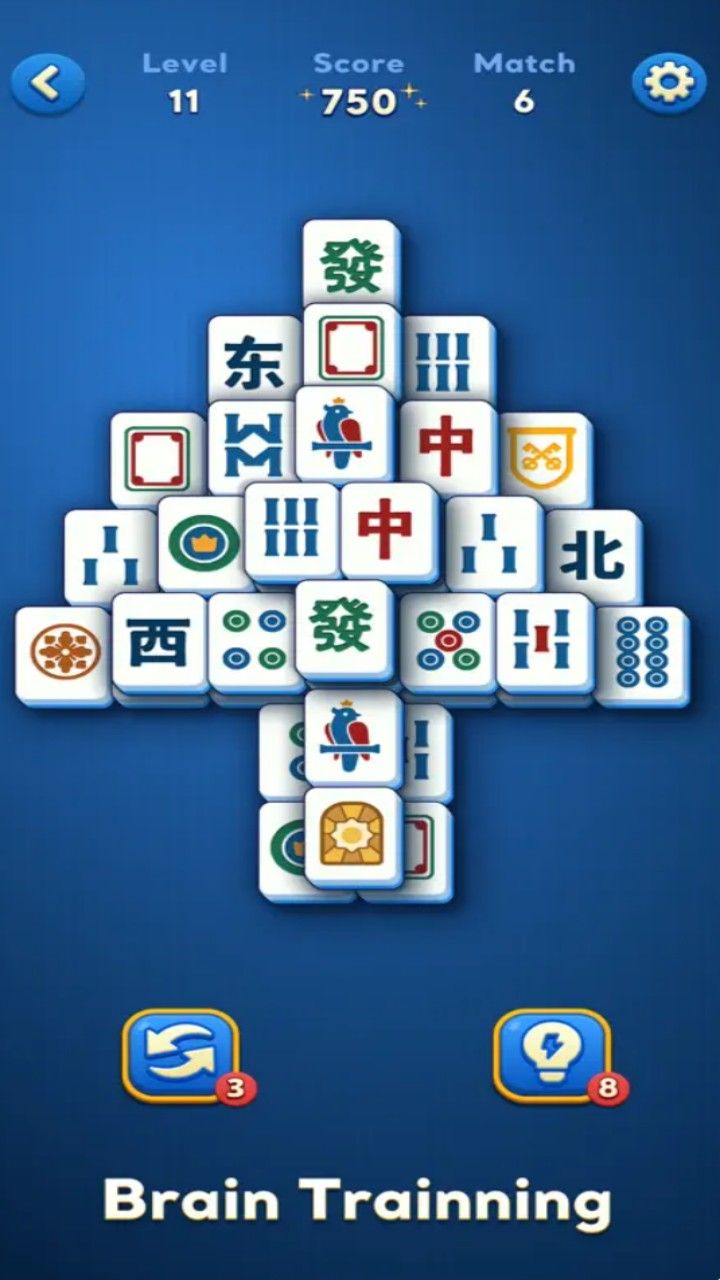
Task: Tap the West wind 西 tile
Action: point(159,643)
